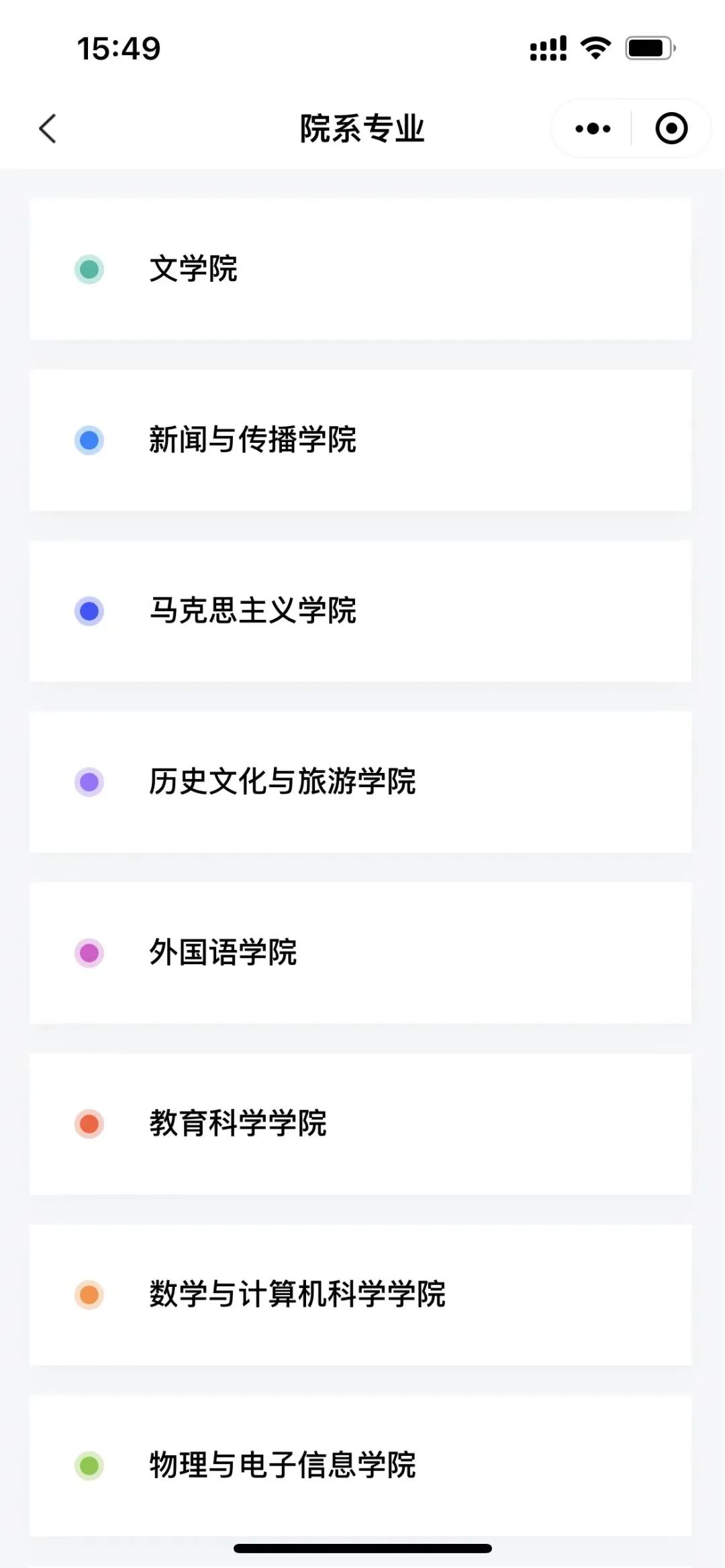725x1568 pixels.
Task: Open 物理与电子信息学院
Action: pos(360,1467)
